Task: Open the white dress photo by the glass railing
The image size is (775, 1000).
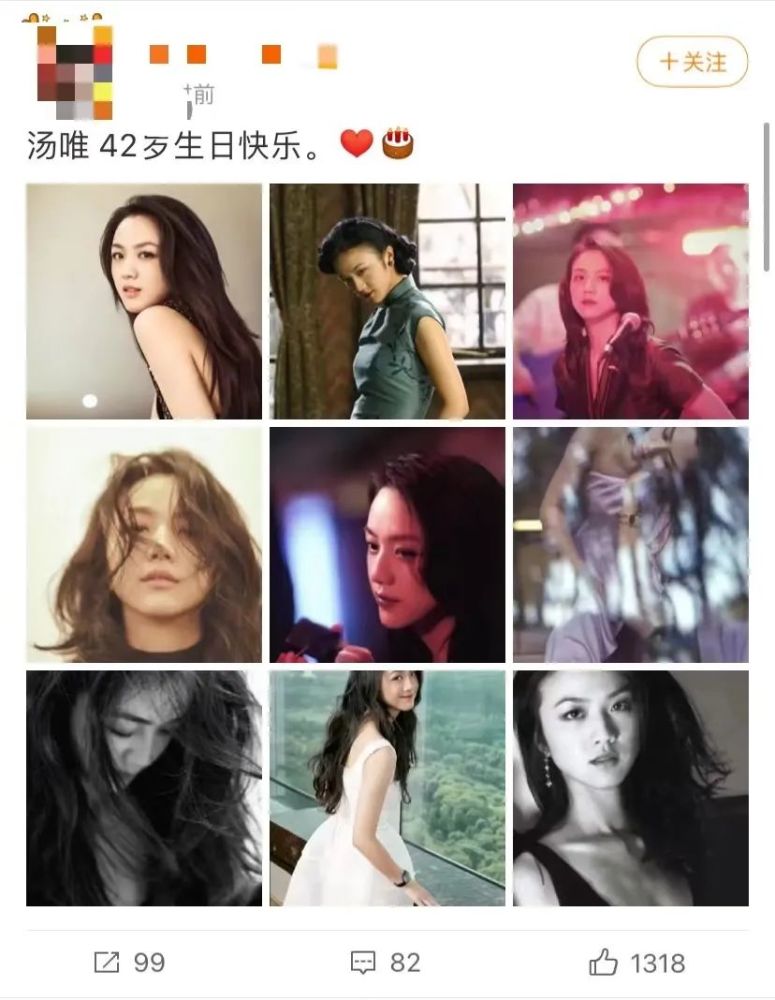Action: click(387, 788)
